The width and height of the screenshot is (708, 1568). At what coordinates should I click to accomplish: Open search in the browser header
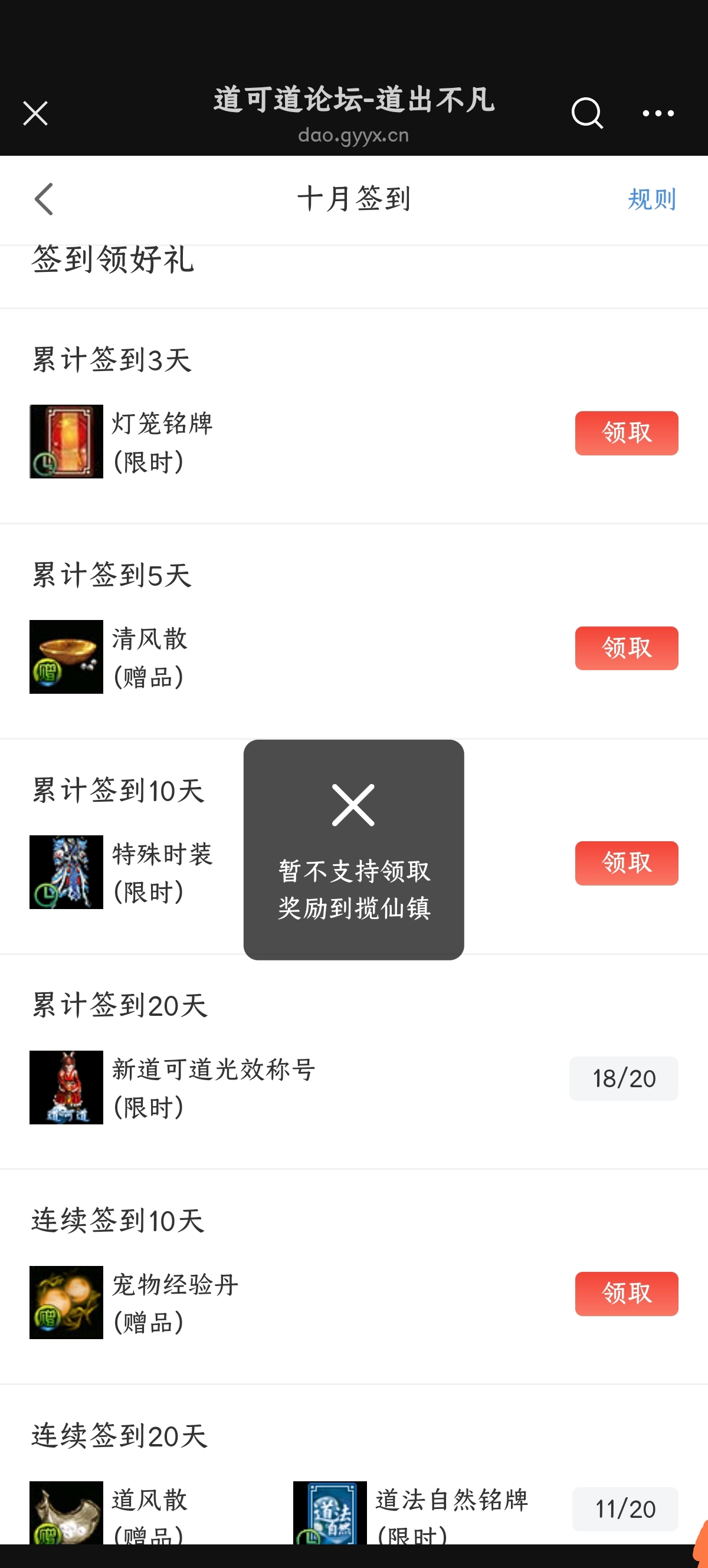pyautogui.click(x=587, y=113)
